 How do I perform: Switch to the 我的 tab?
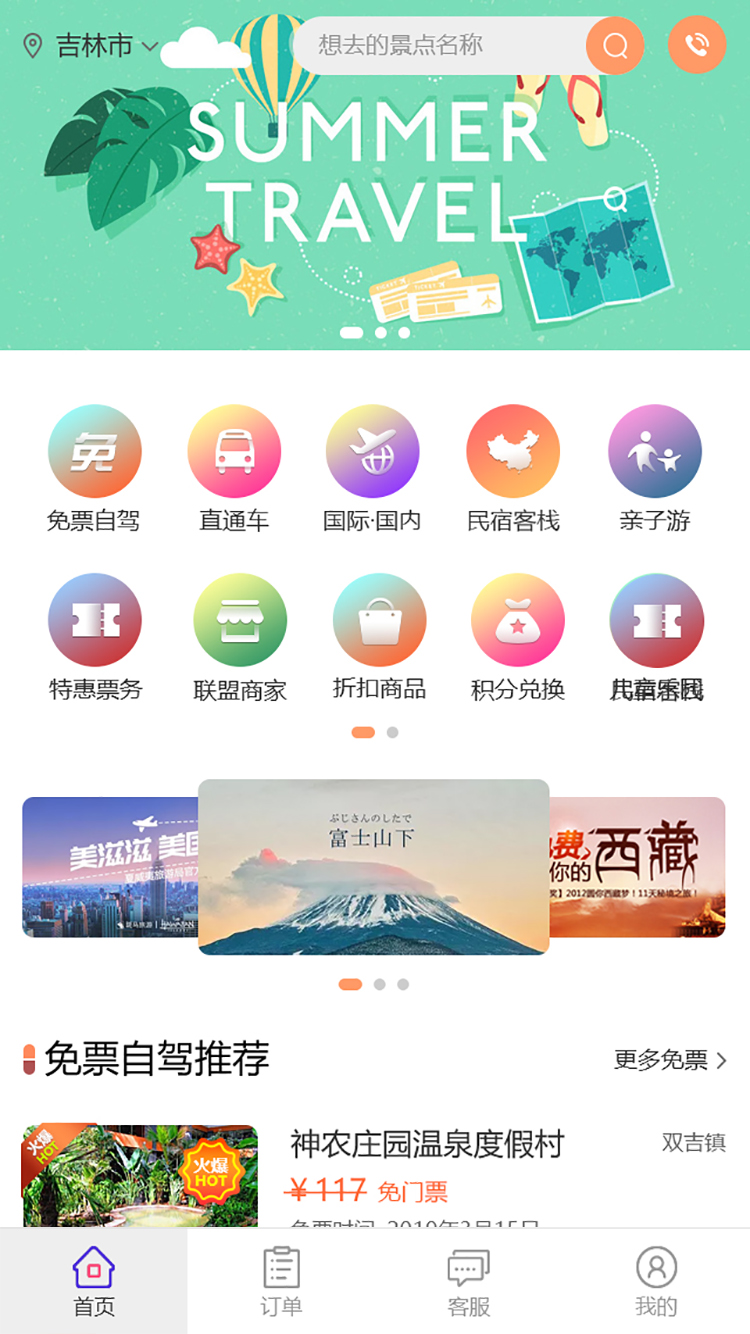point(656,1281)
